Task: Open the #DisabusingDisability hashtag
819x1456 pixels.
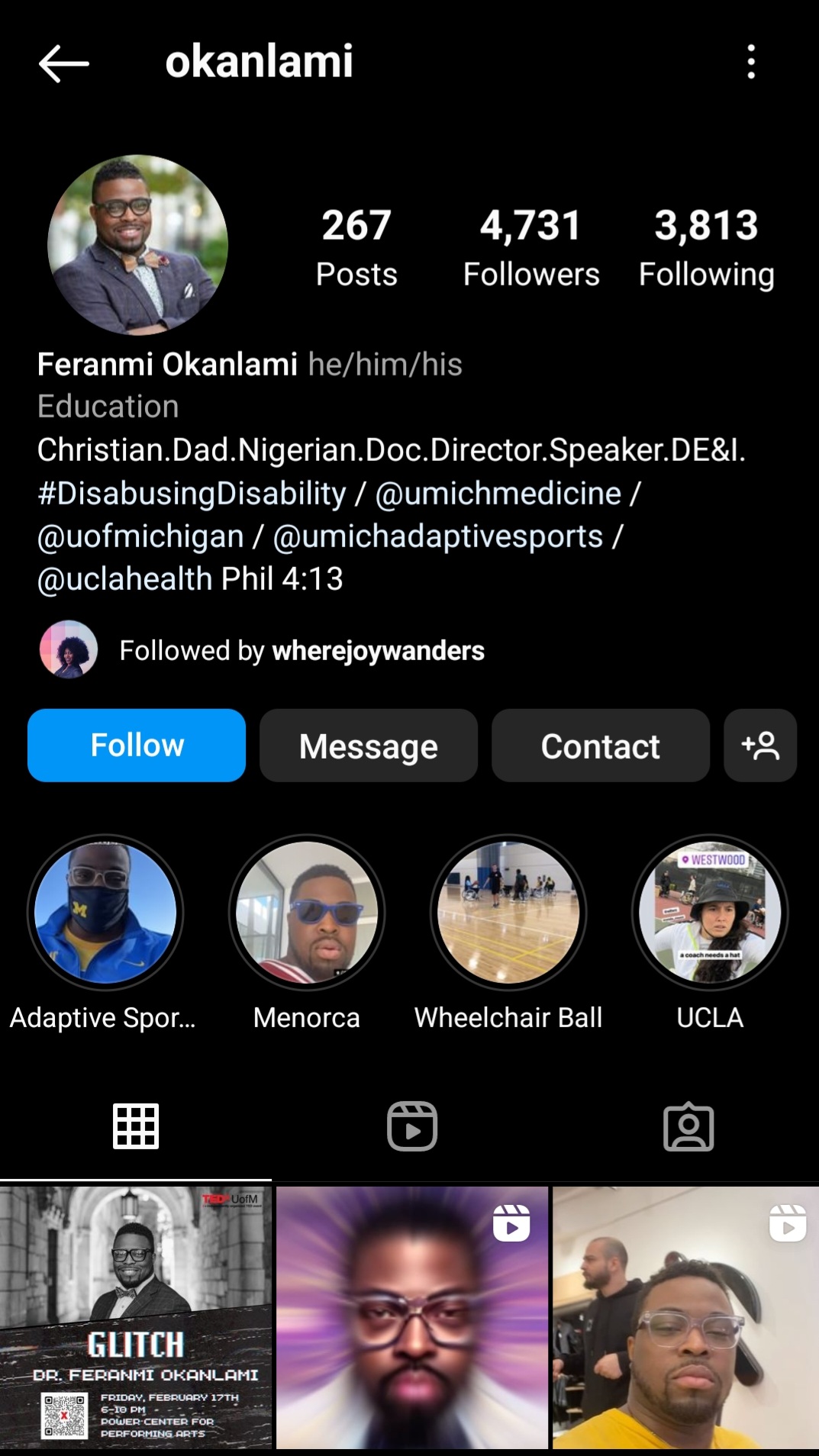Action: coord(192,494)
